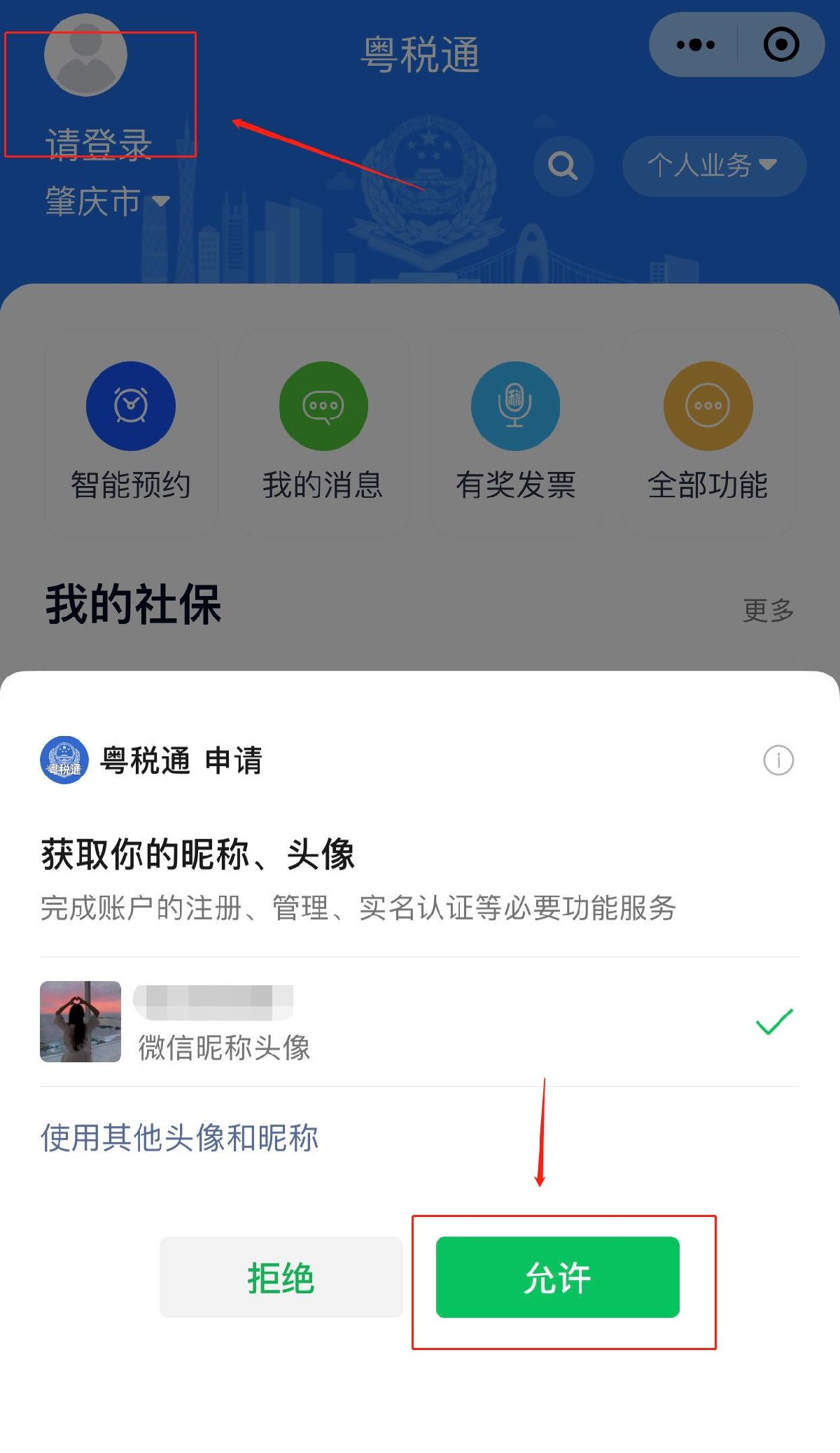
Task: Select the 微信昵称头像 profile row
Action: pyautogui.click(x=419, y=1022)
